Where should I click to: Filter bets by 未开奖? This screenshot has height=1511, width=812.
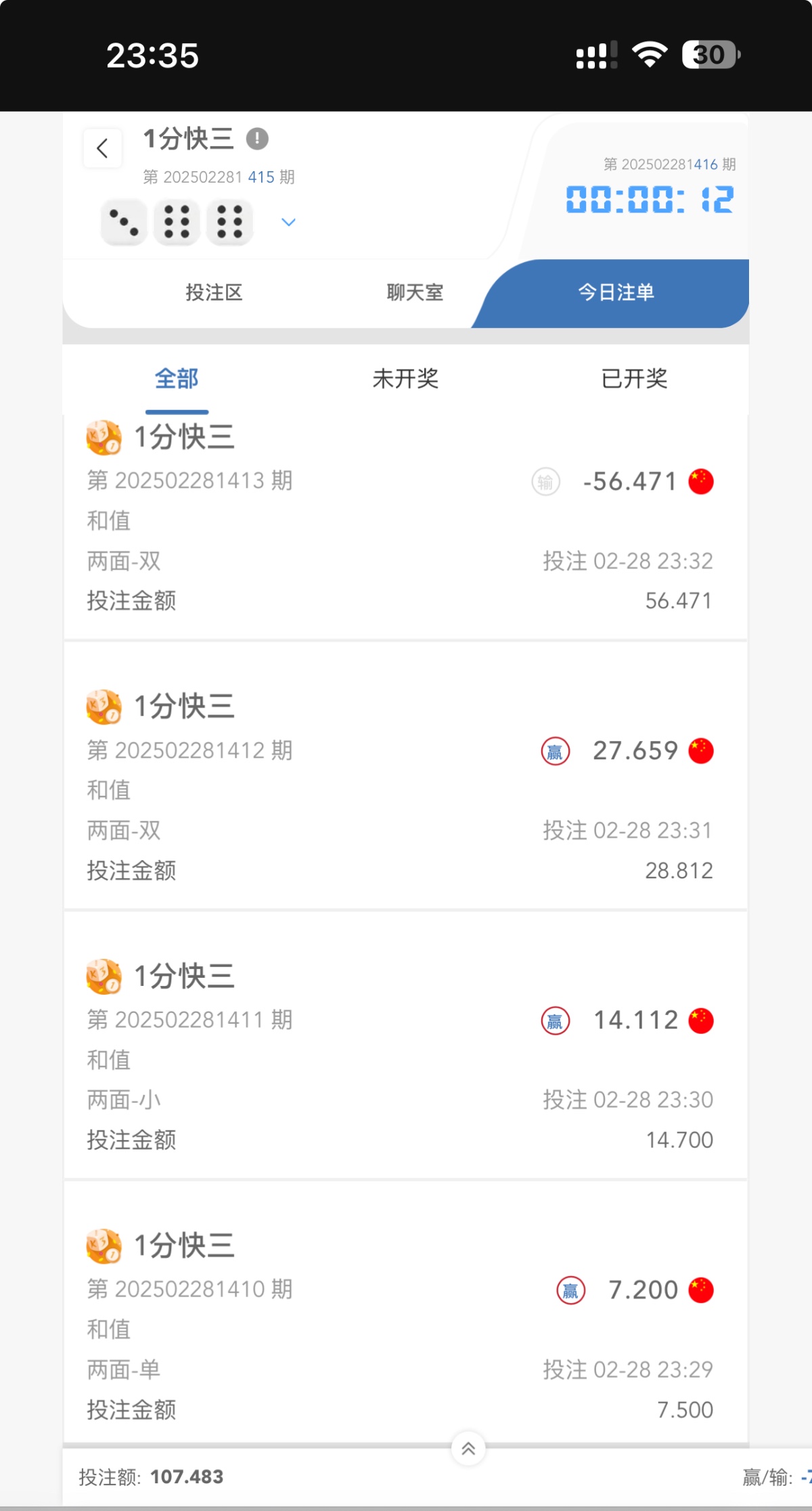coord(405,379)
